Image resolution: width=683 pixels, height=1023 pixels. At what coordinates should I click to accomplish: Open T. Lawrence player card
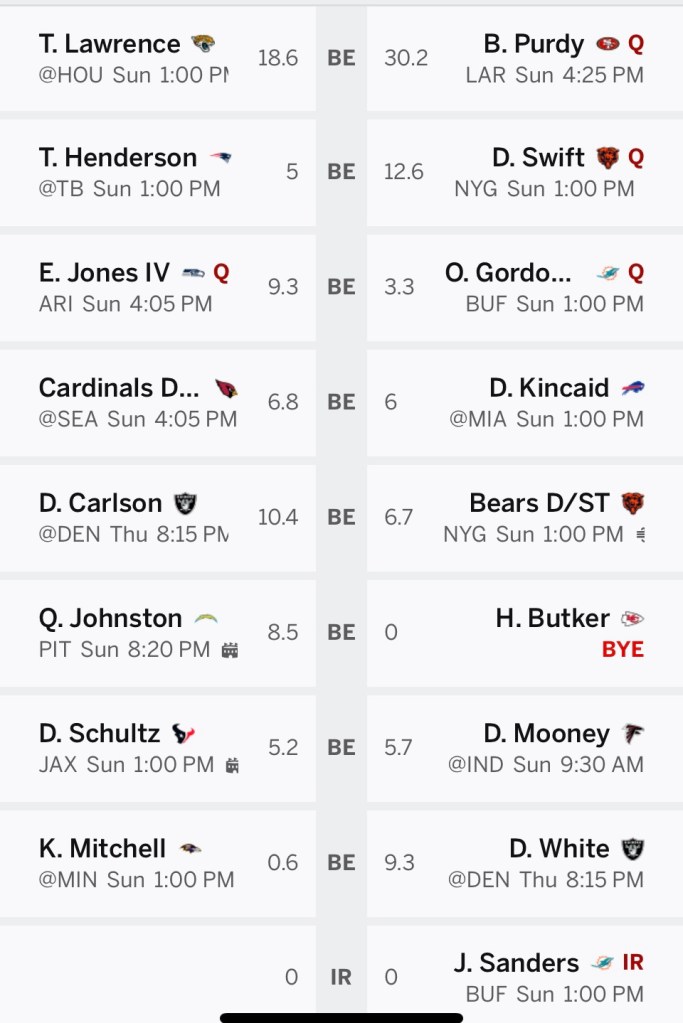tap(110, 45)
